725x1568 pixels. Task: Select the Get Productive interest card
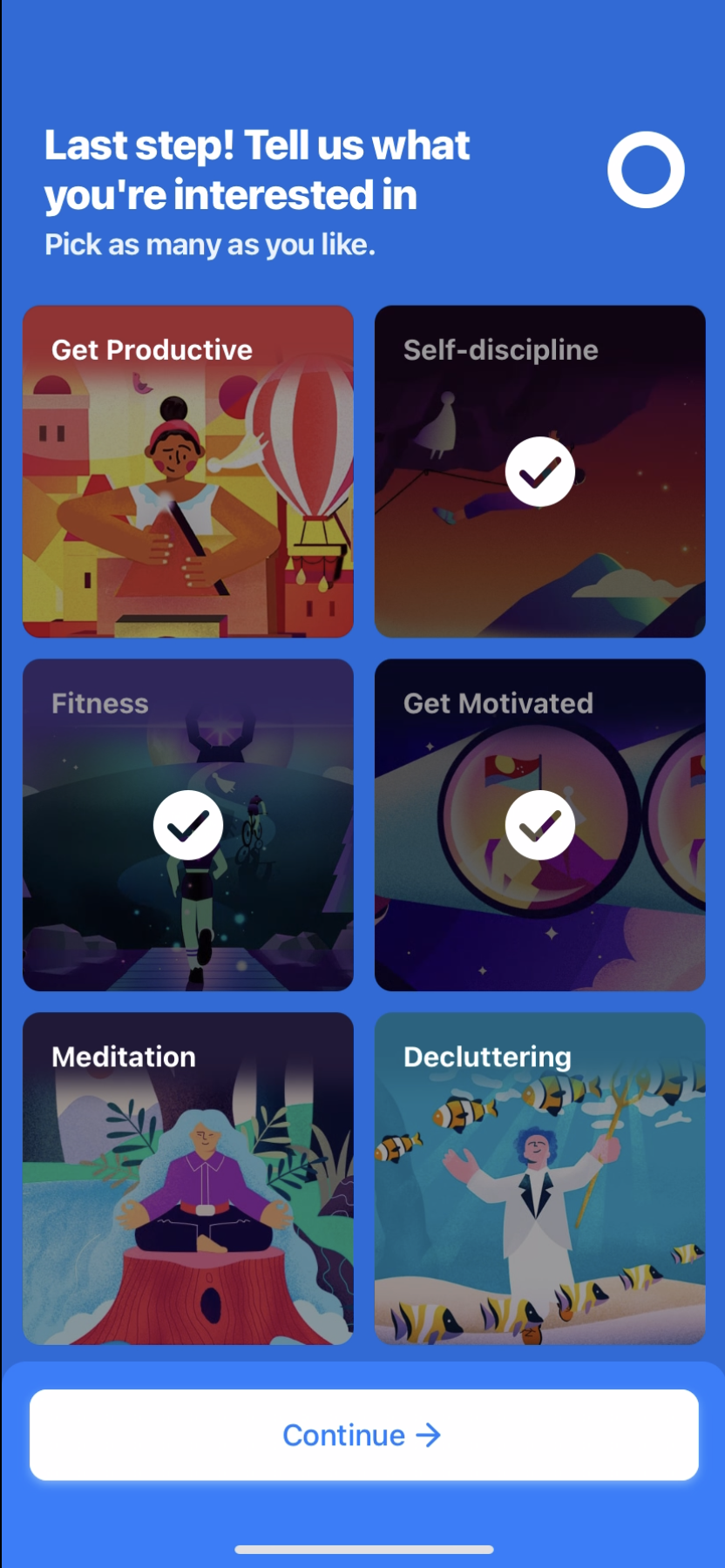tap(188, 471)
